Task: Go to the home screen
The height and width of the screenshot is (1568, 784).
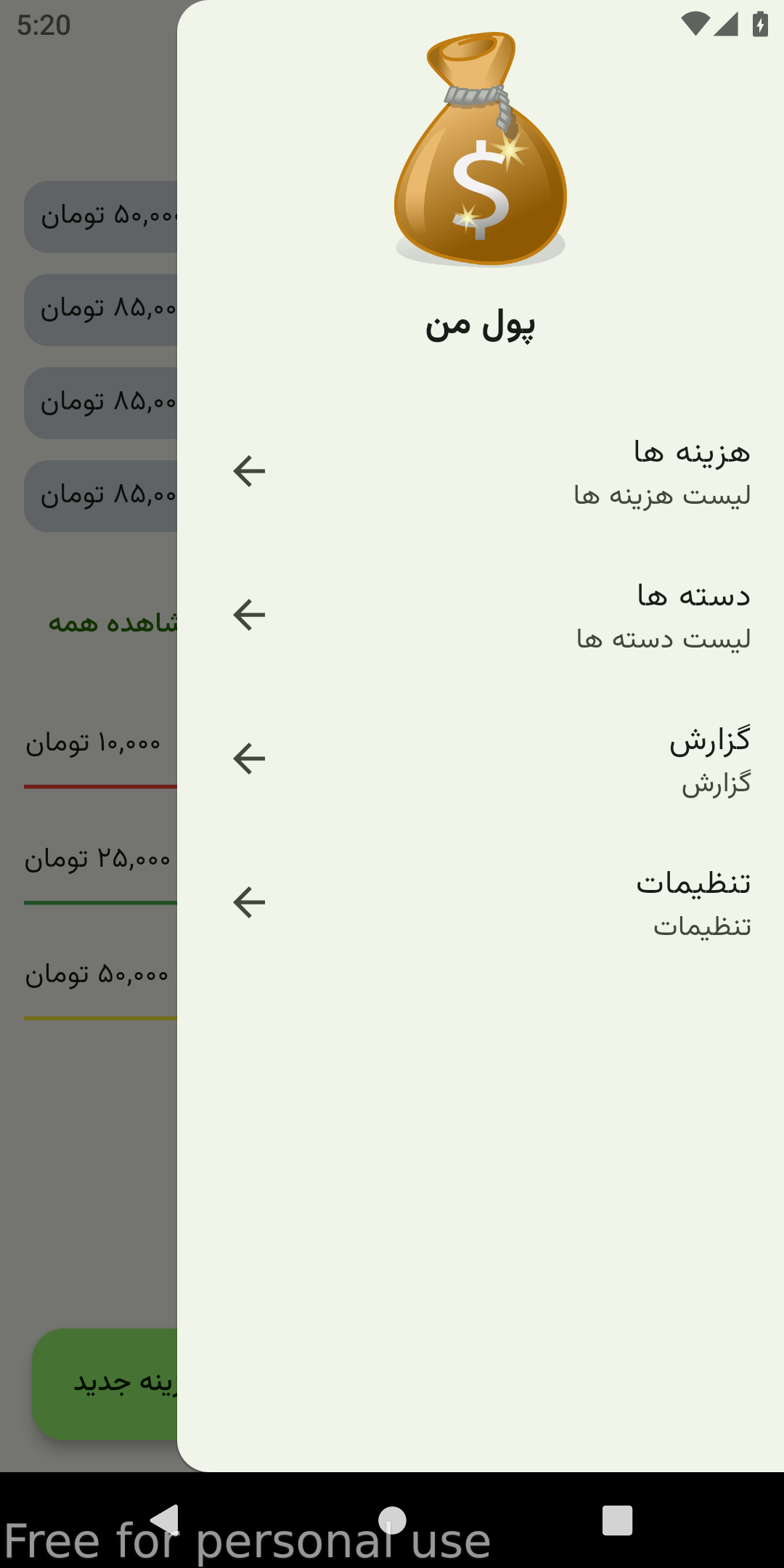Action: pos(392,1520)
